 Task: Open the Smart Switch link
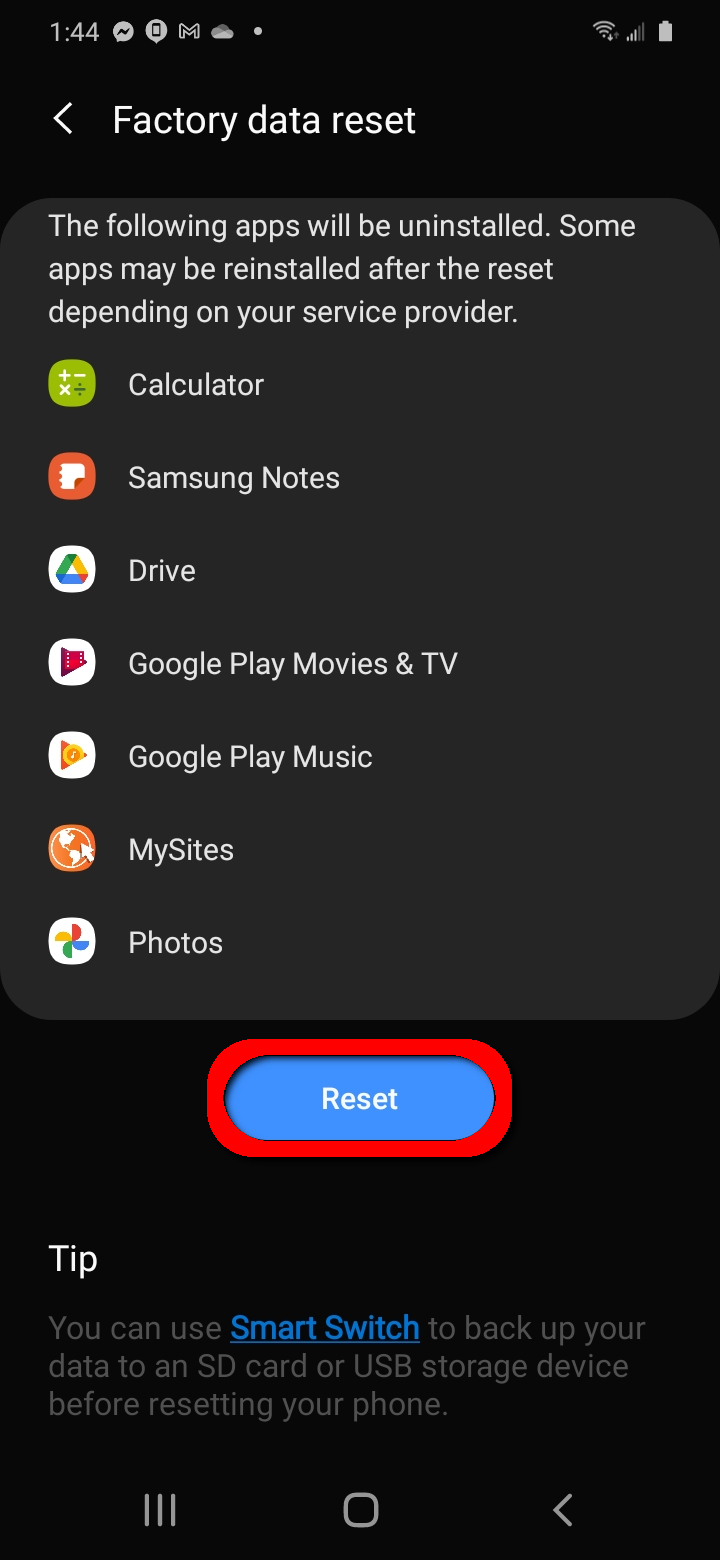click(x=325, y=1328)
